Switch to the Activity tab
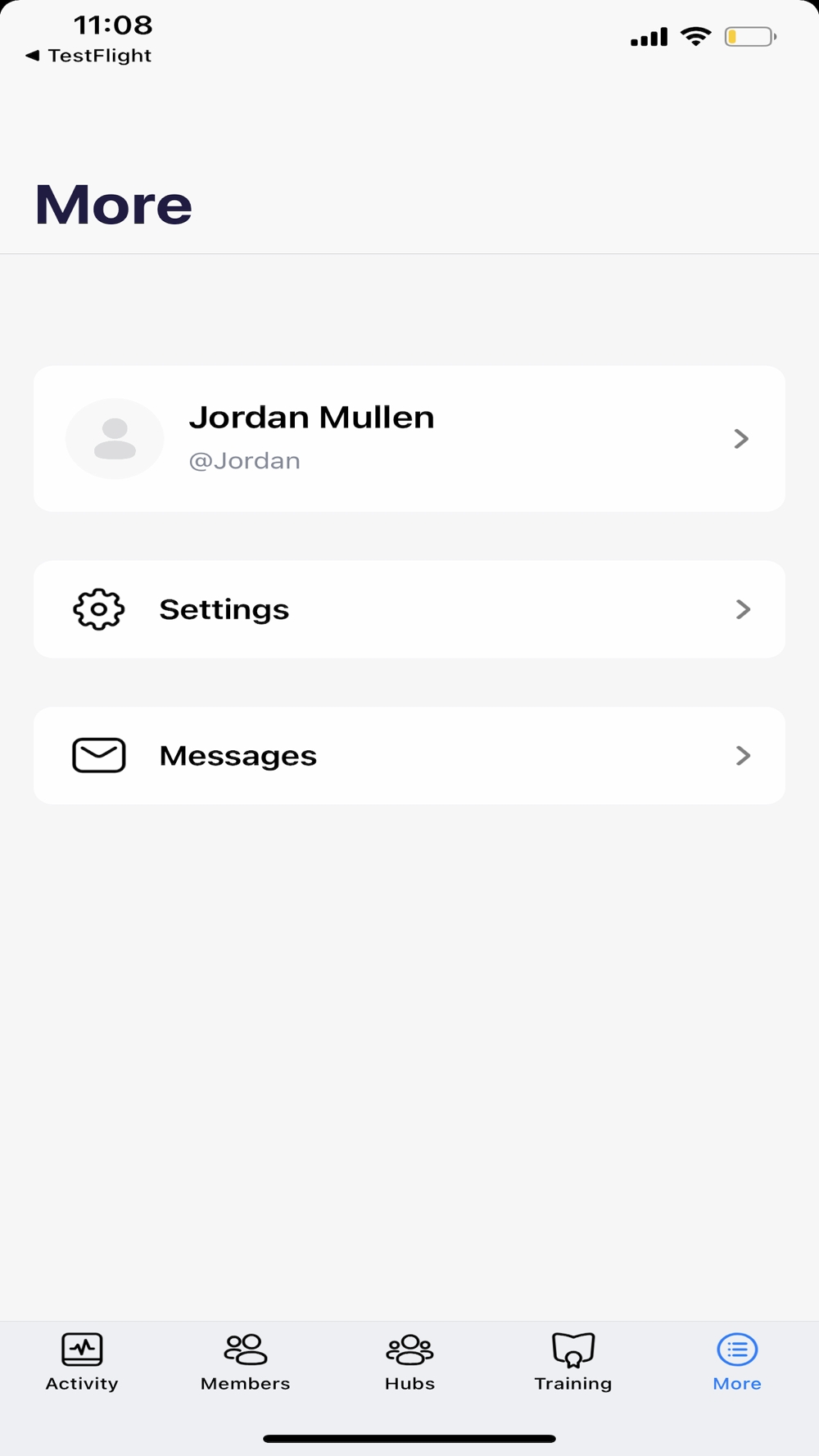Image resolution: width=819 pixels, height=1456 pixels. (82, 1363)
